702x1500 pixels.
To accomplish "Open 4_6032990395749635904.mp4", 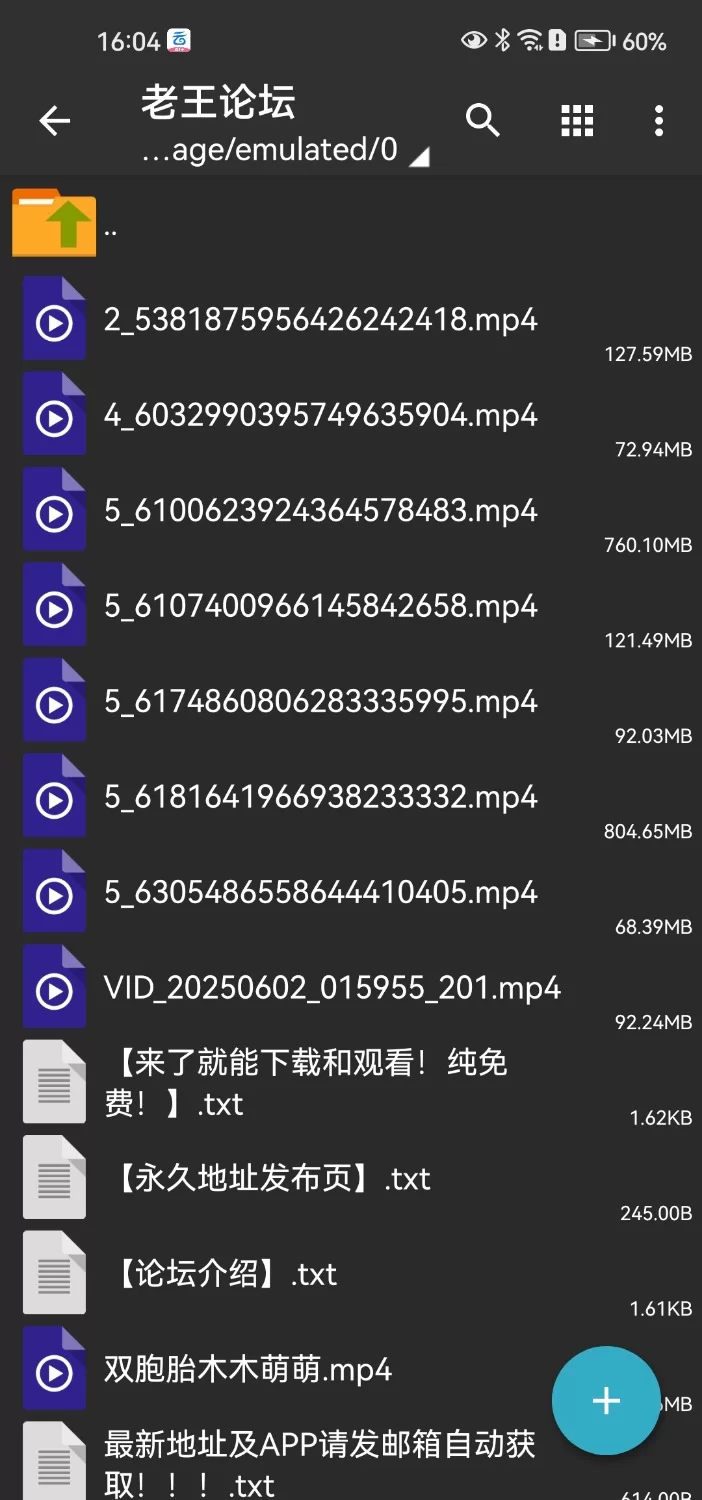I will [320, 415].
